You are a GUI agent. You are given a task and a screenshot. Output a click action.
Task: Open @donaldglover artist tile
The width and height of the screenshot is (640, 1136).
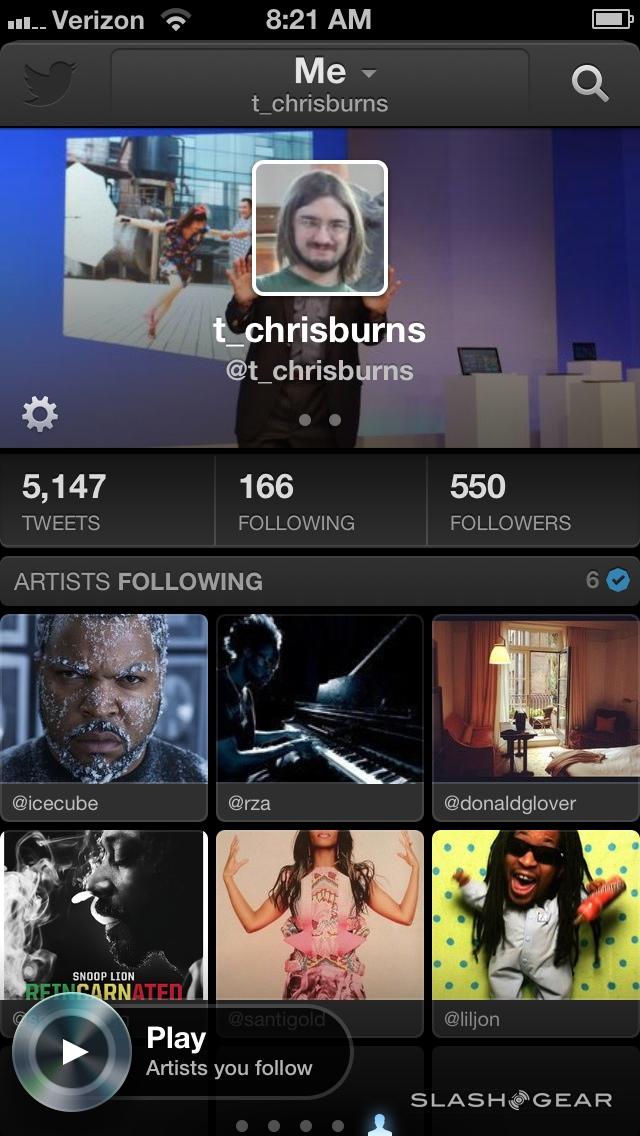(536, 715)
